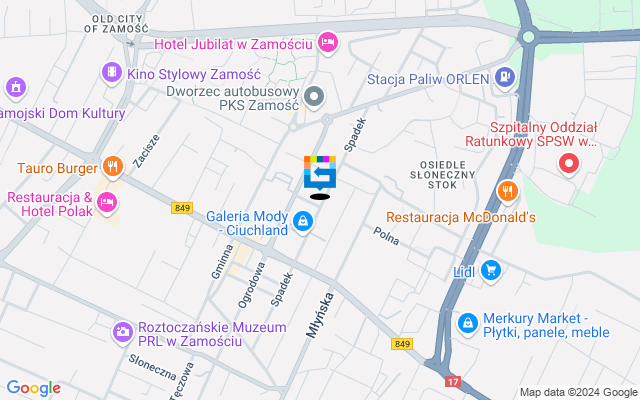
Task: Tap the Dworzec autobusowy PKS Zamość marker
Action: (315, 97)
